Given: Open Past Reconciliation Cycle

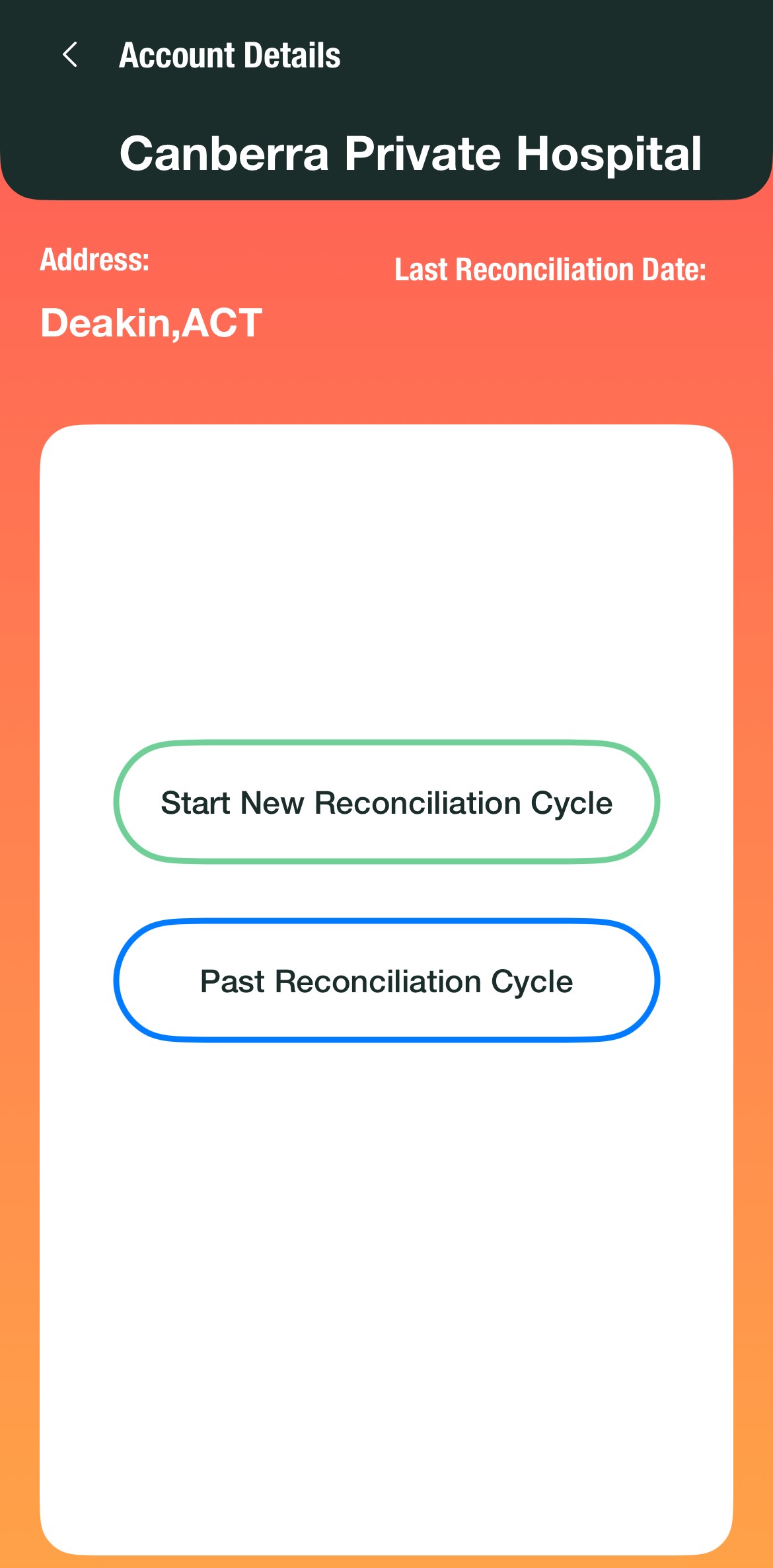Looking at the screenshot, I should click(x=386, y=980).
